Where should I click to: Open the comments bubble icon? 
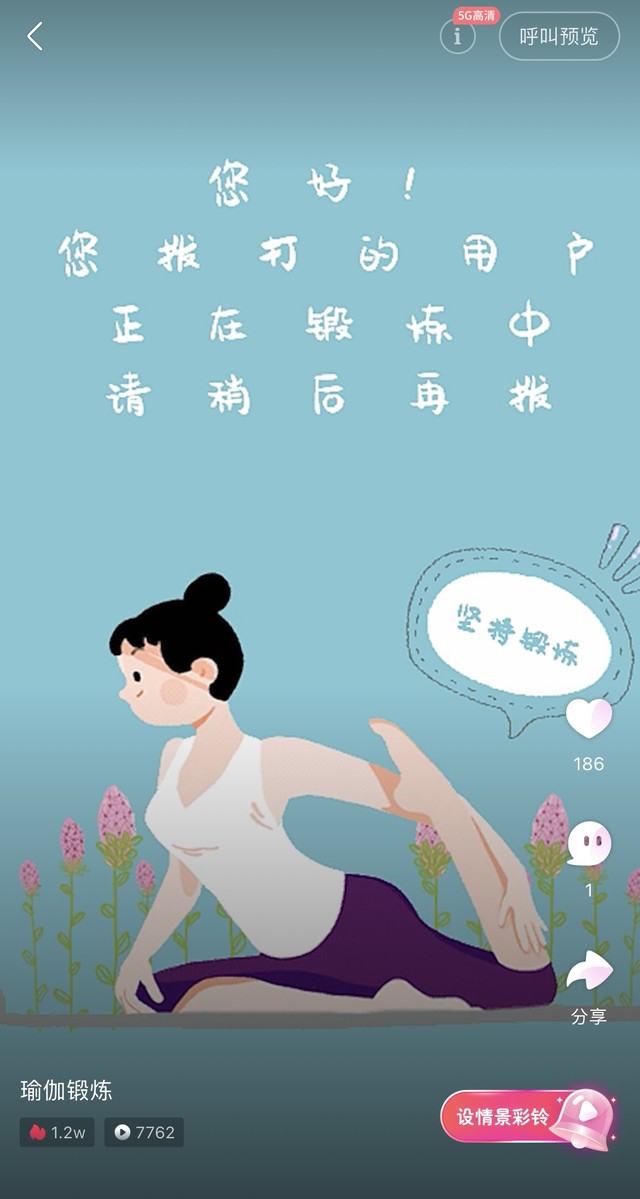tap(588, 843)
